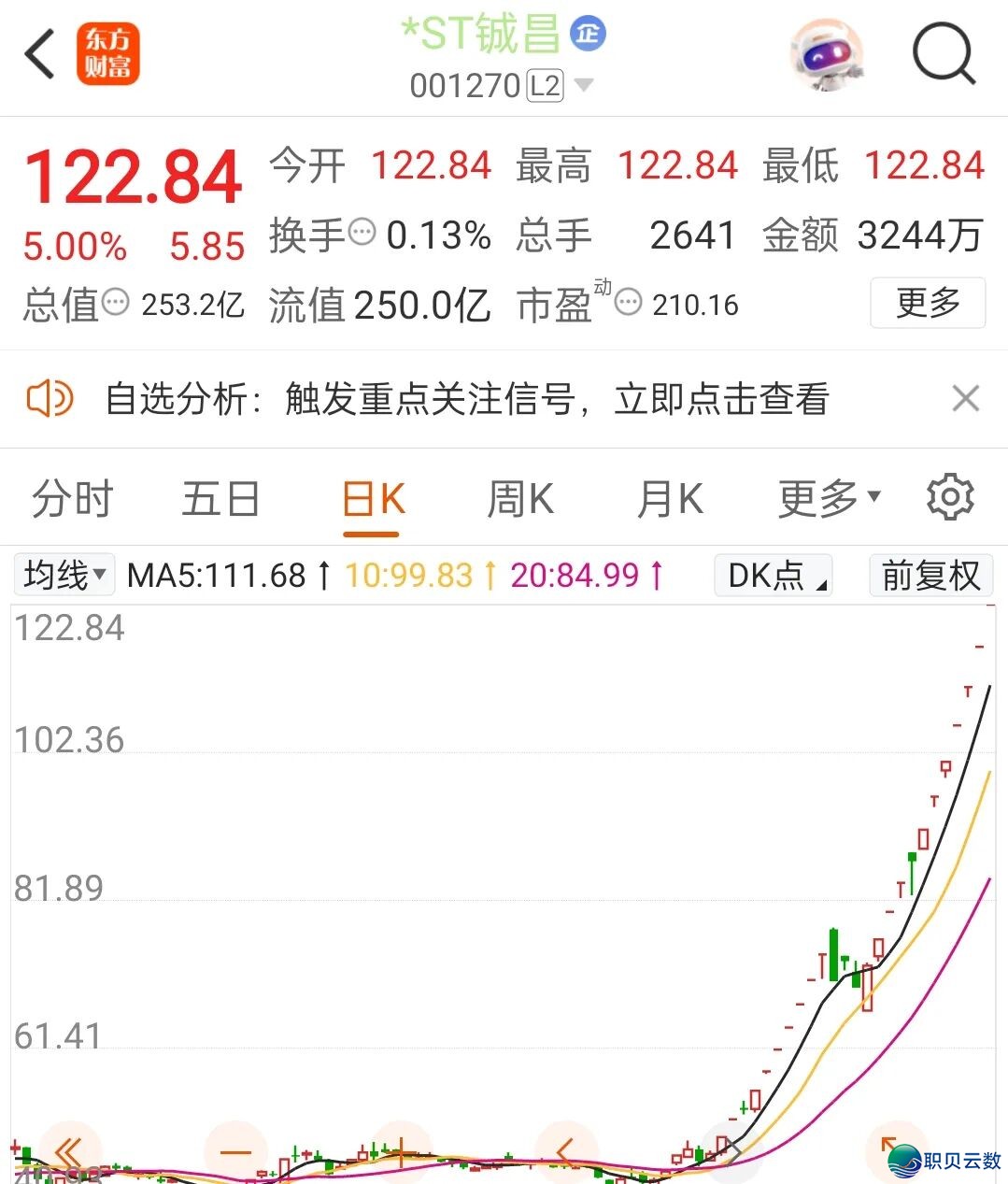1008x1184 pixels.
Task: Zoom out the K-line chart with minus
Action: pyautogui.click(x=235, y=1151)
